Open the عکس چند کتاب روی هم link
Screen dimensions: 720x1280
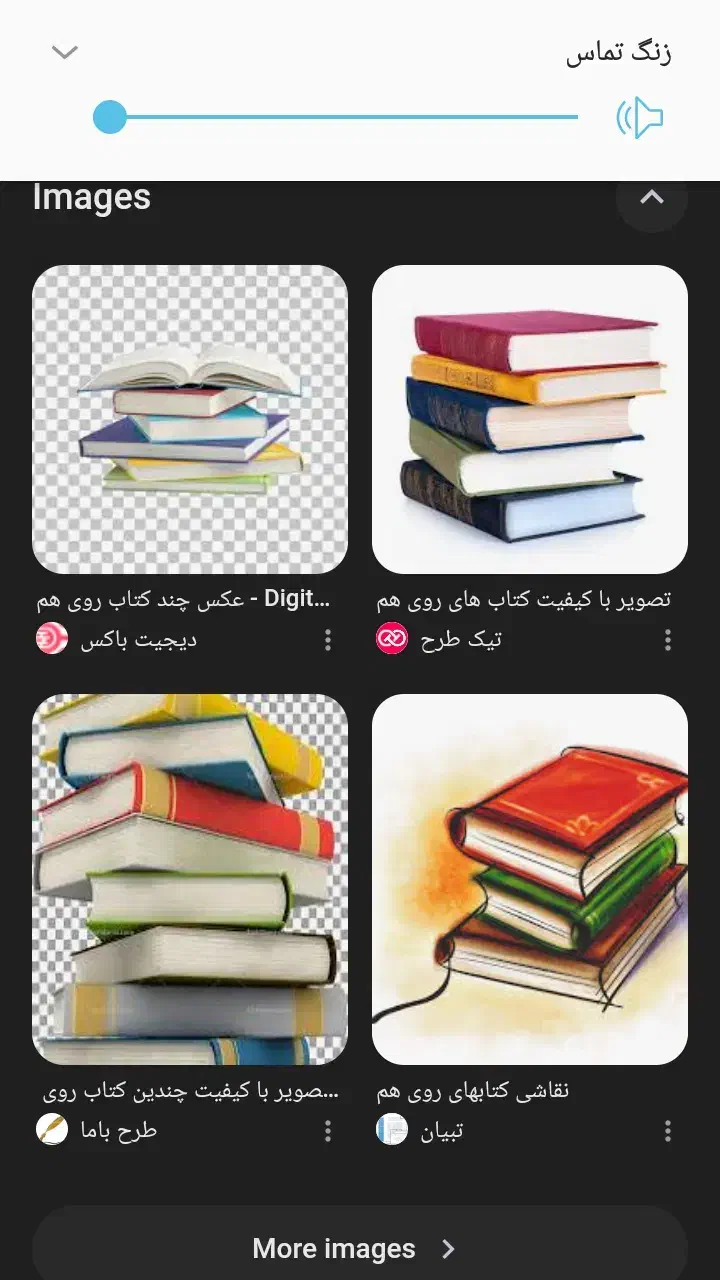(190, 597)
